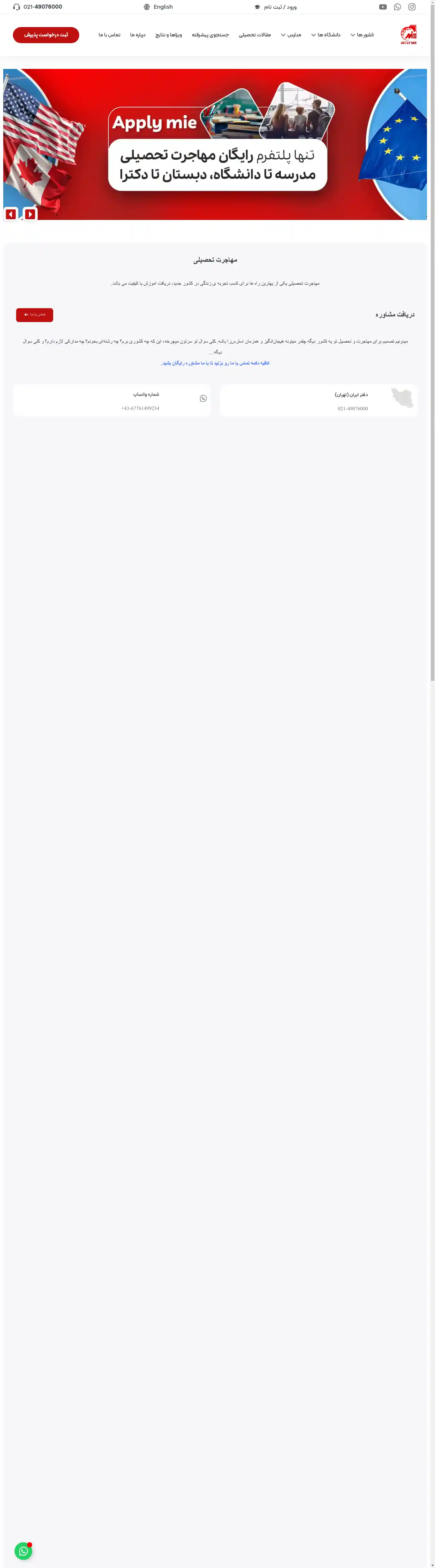Open the YouTube icon in the top bar
Image resolution: width=435 pixels, height=1568 pixels.
coord(382,7)
